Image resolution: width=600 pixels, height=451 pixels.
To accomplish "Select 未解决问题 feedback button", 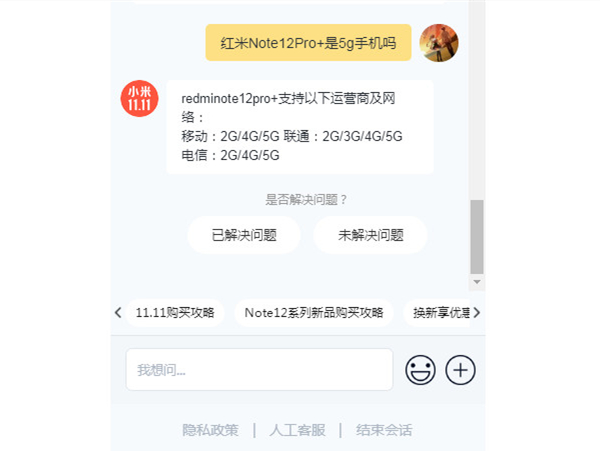I will pos(370,236).
